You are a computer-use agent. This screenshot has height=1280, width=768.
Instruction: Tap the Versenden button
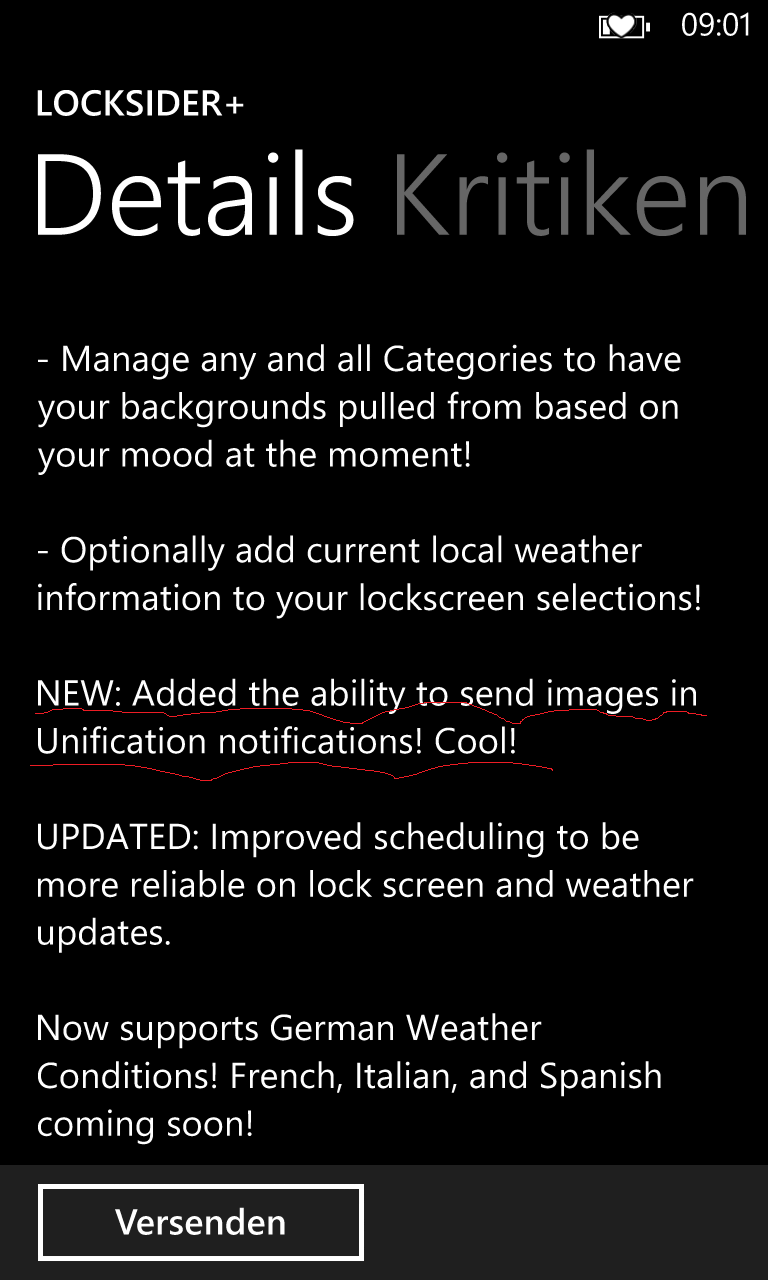point(201,1222)
